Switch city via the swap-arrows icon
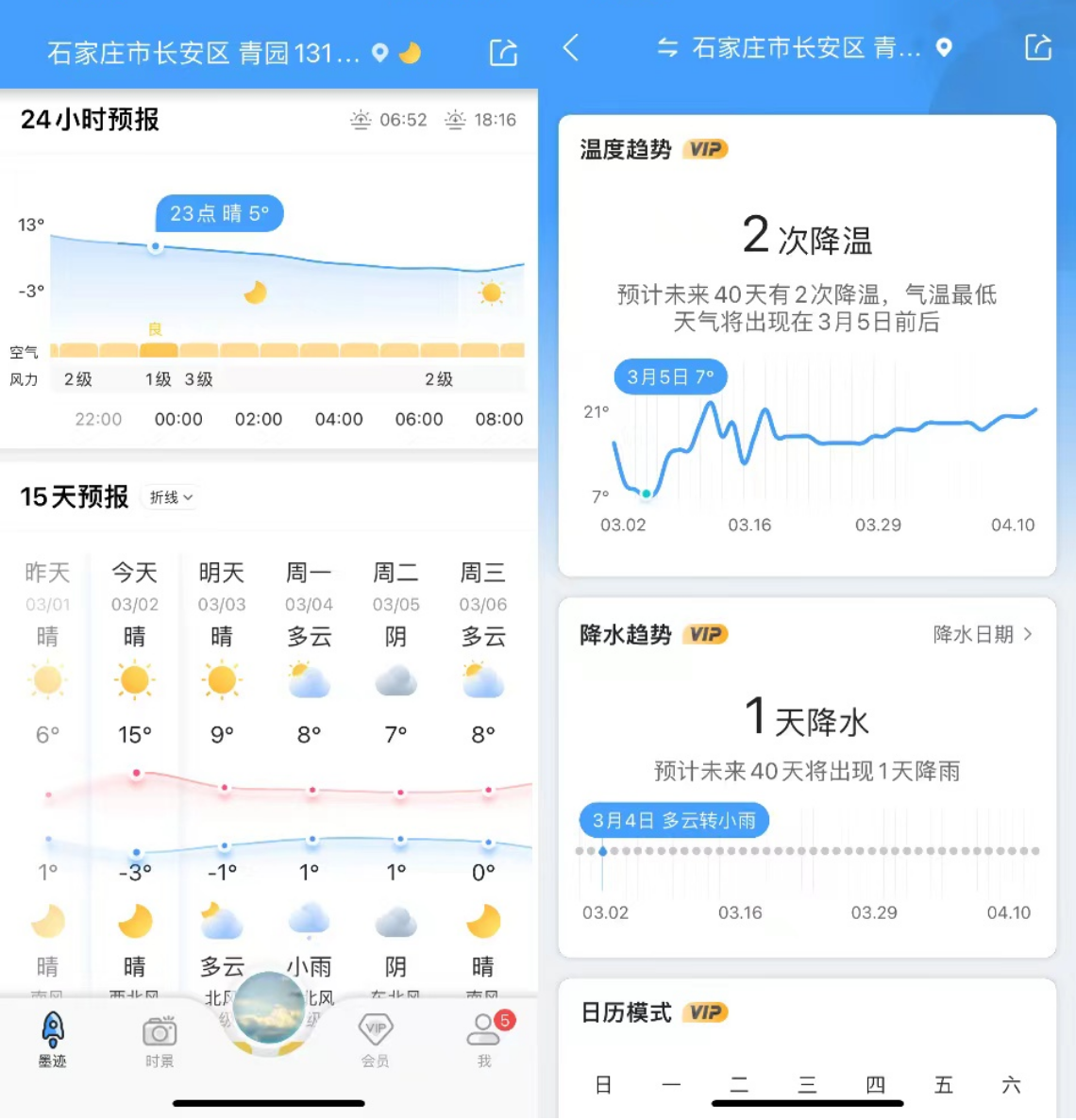Viewport: 1076px width, 1120px height. [667, 47]
